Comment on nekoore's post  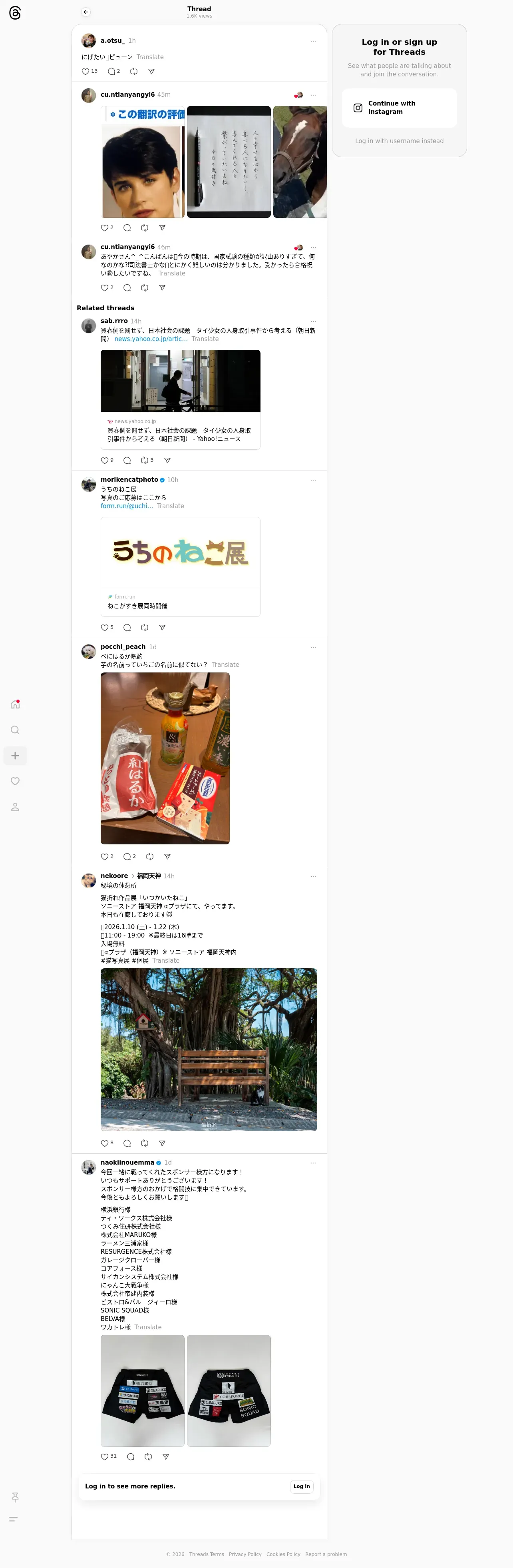coord(127,1144)
